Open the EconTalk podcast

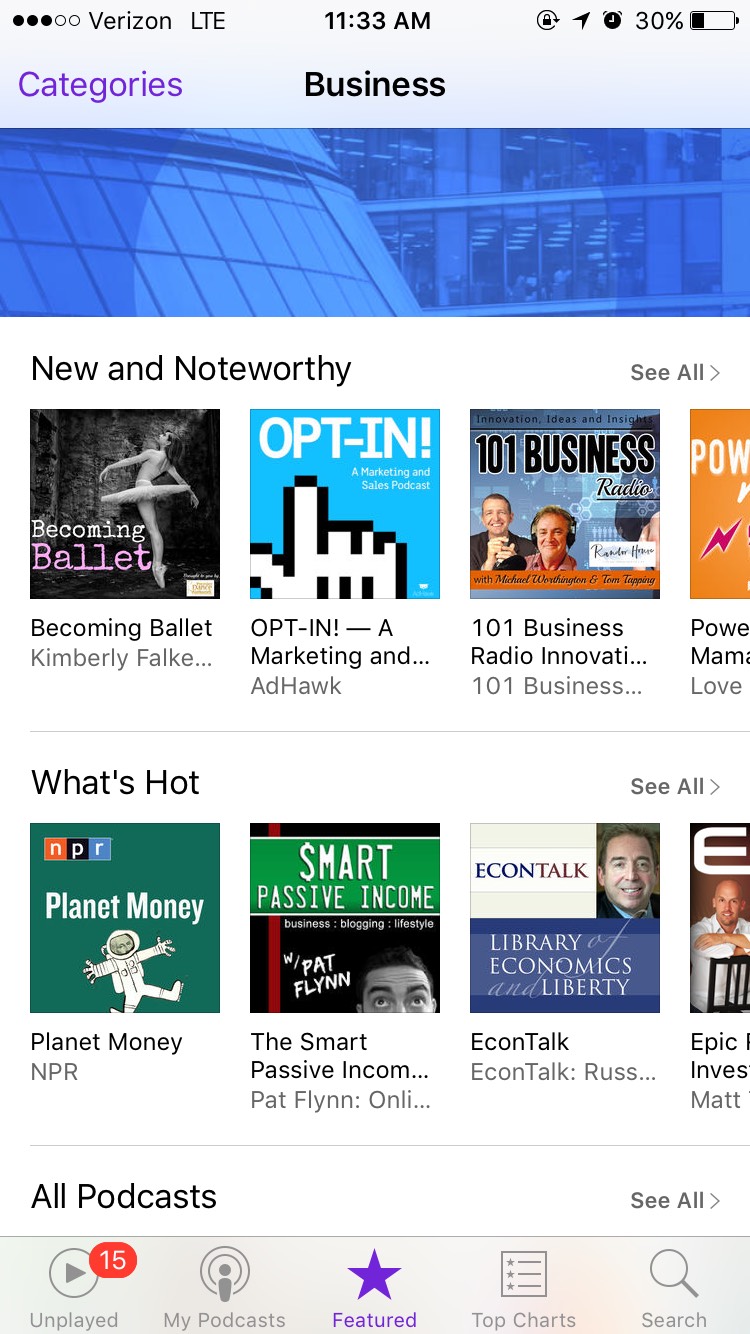(565, 918)
